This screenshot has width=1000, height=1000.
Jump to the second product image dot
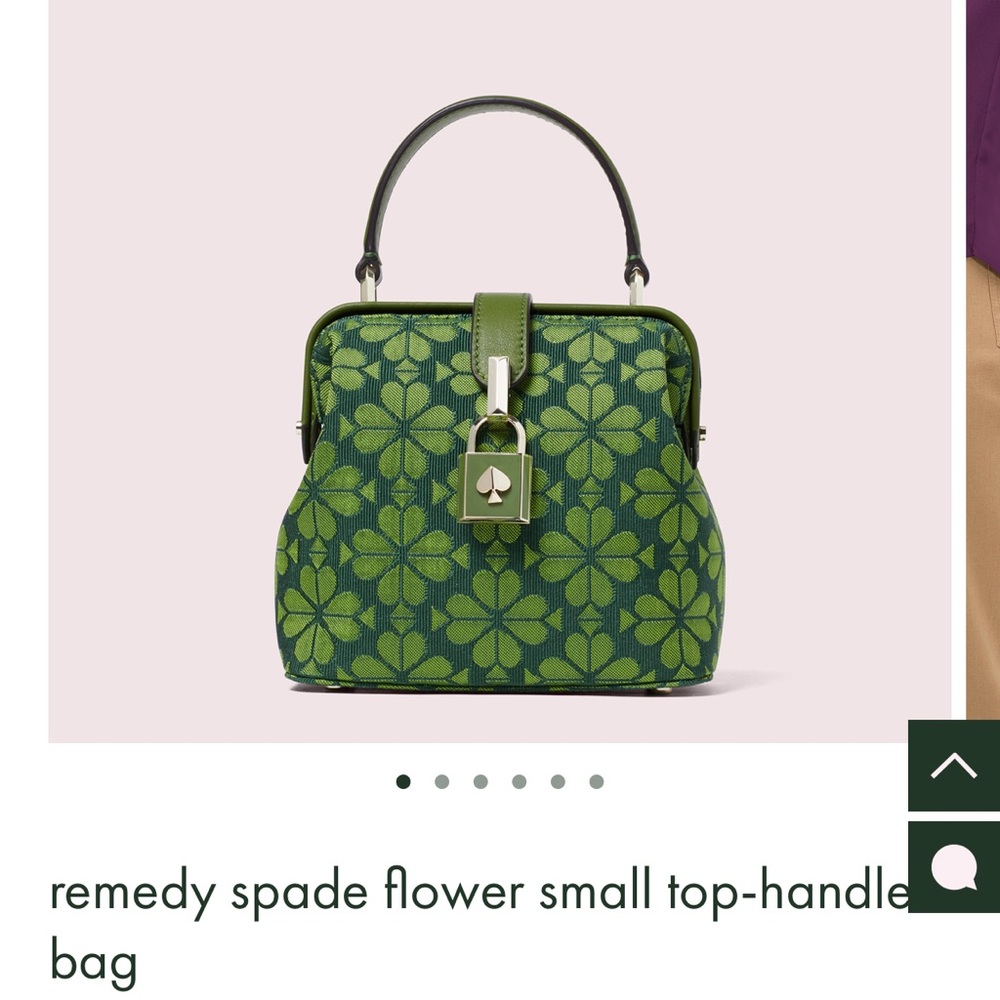[x=442, y=782]
